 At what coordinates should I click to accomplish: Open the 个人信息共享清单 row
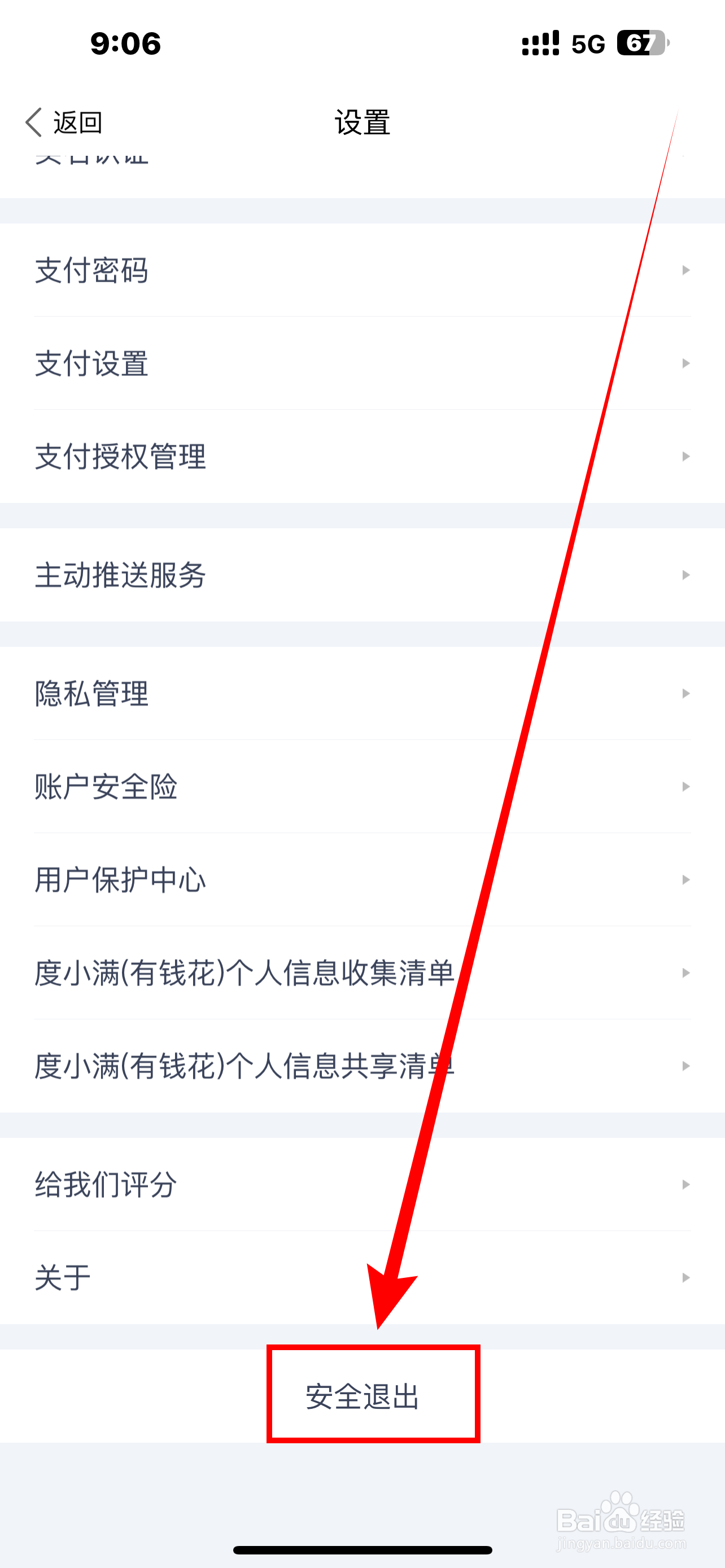pyautogui.click(x=362, y=1066)
